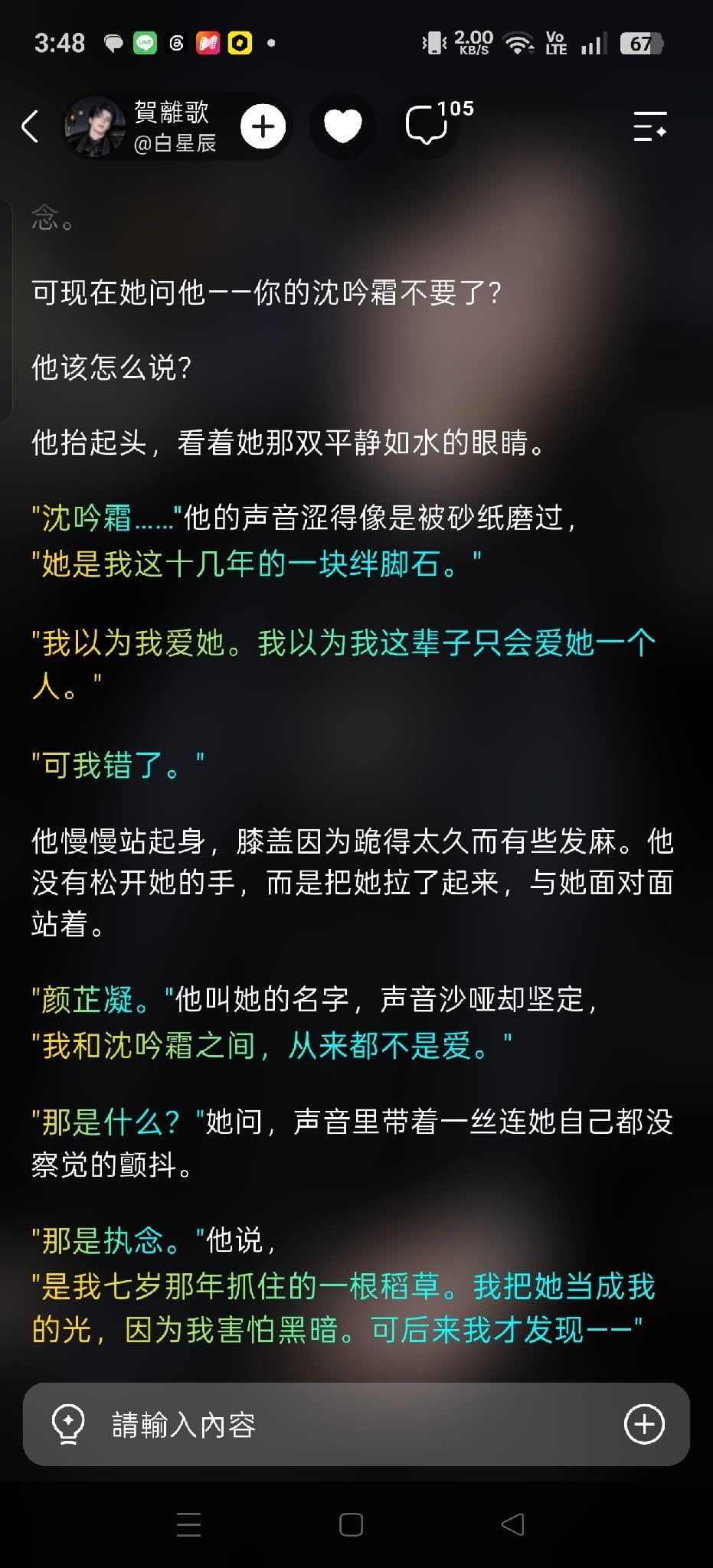
Task: Open recent apps from system navigation bar
Action: coord(188,1524)
